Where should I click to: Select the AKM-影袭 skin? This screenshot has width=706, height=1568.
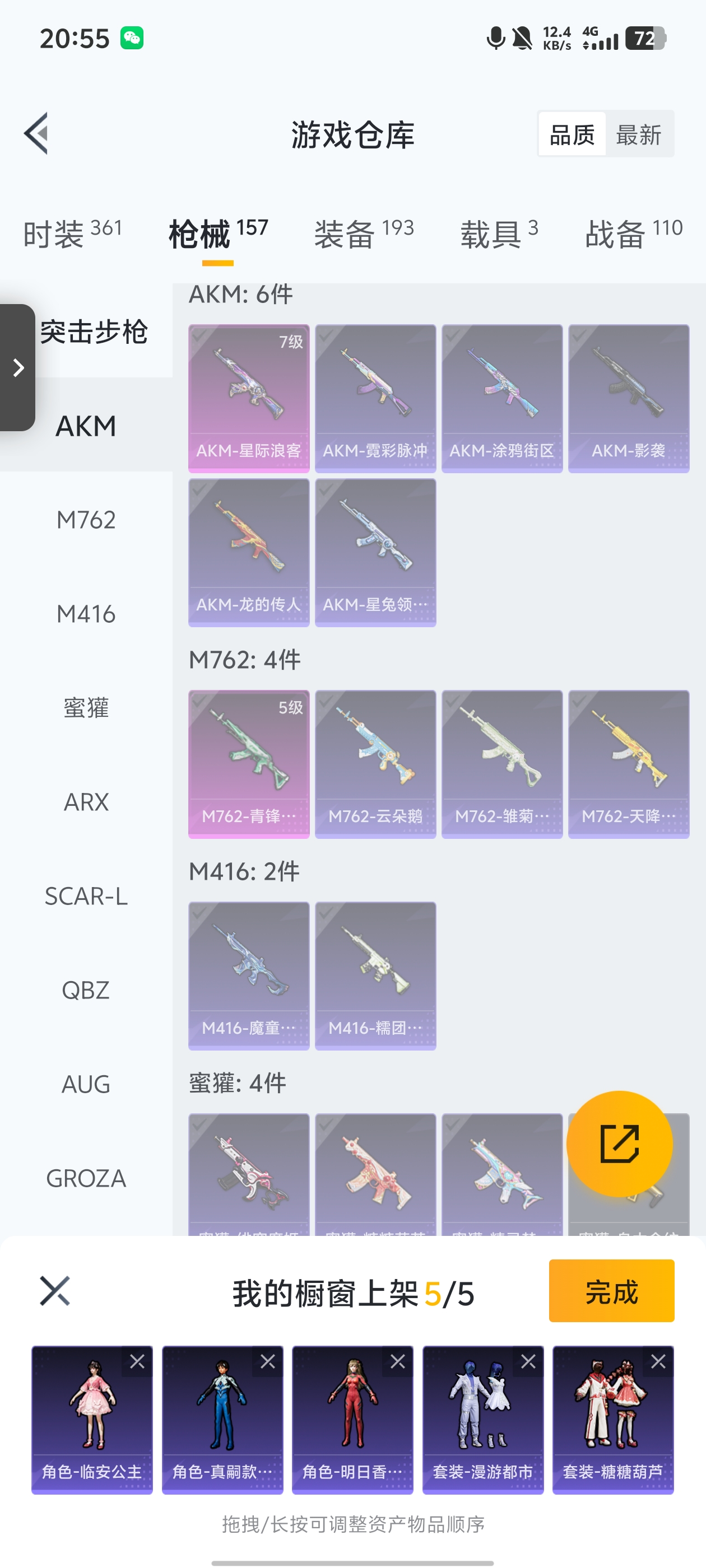[628, 398]
